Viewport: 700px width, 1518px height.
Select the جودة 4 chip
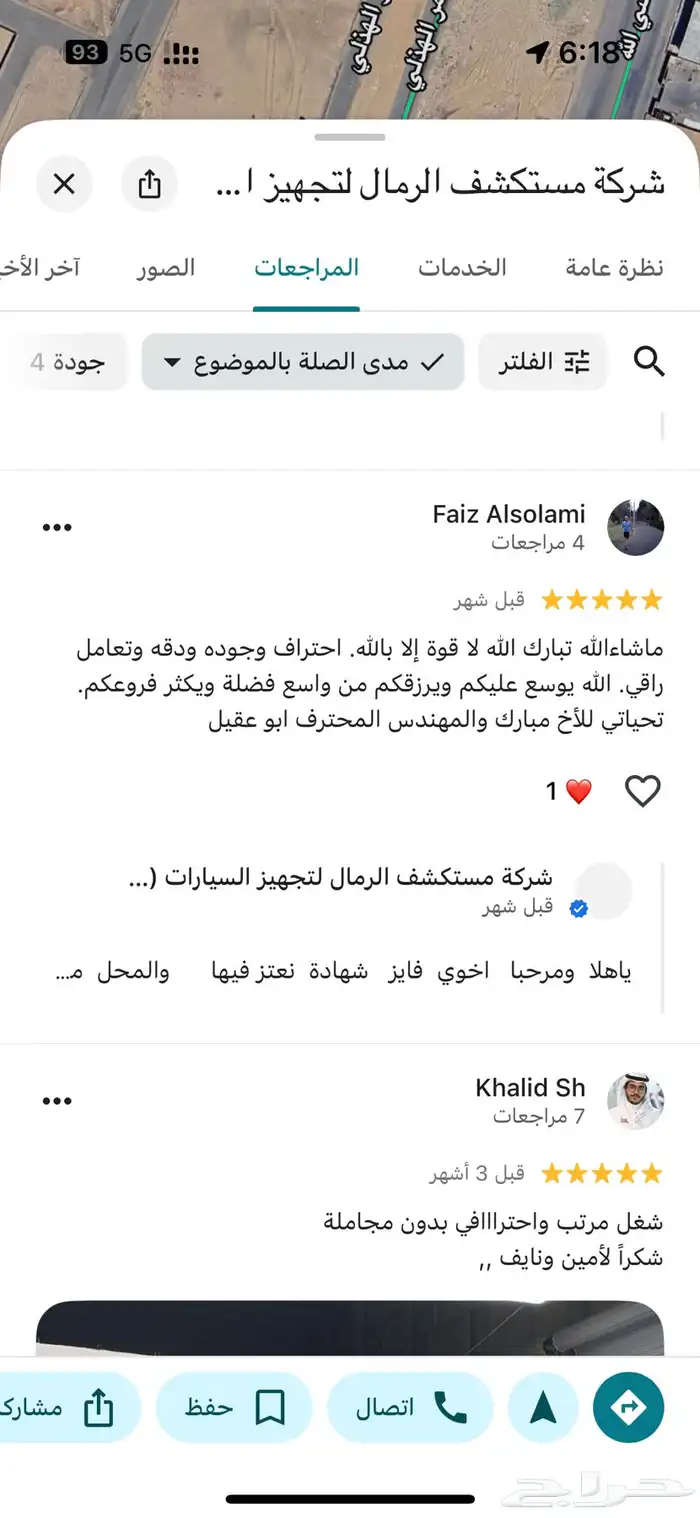coord(68,362)
